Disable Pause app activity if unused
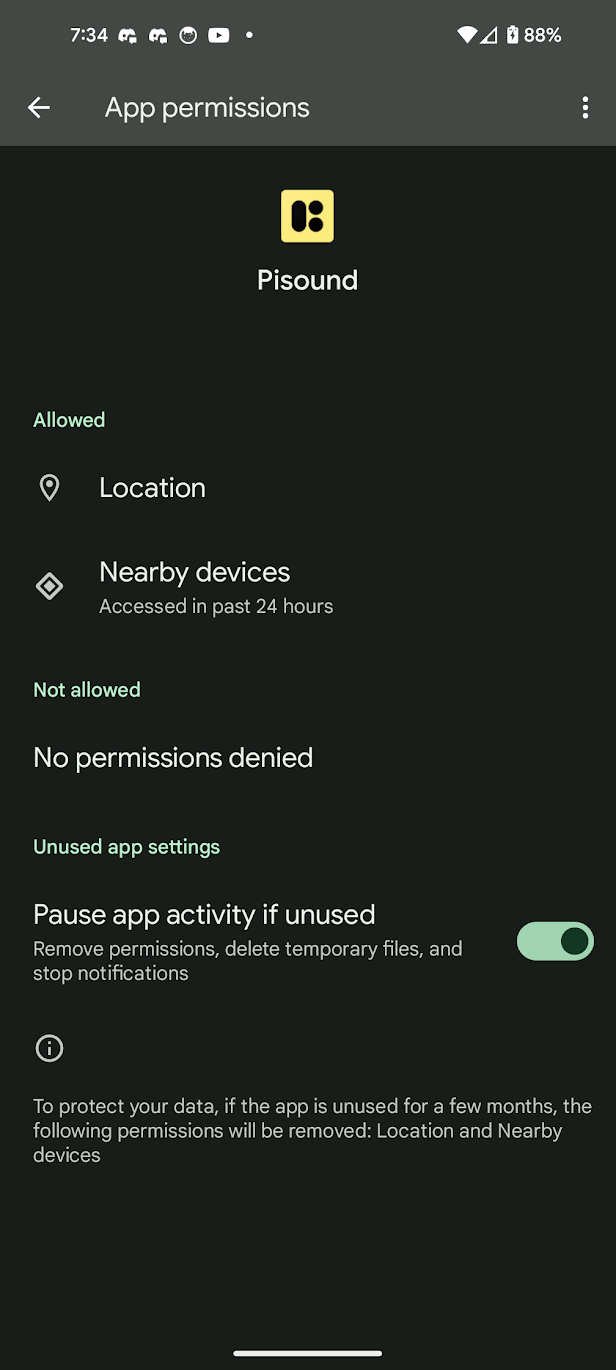616x1370 pixels. tap(555, 942)
